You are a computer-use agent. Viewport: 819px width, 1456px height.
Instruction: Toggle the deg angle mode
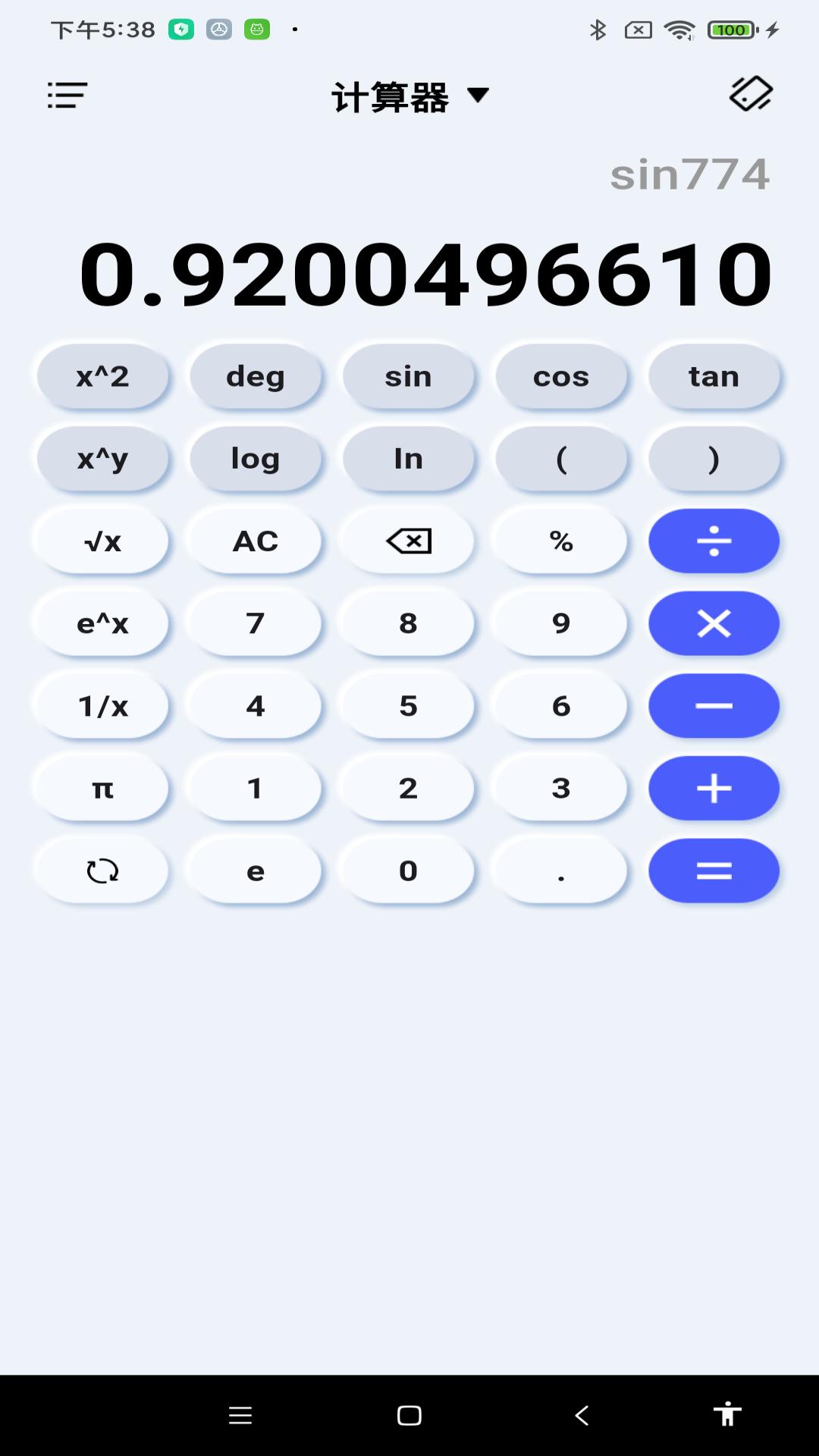[x=256, y=376]
